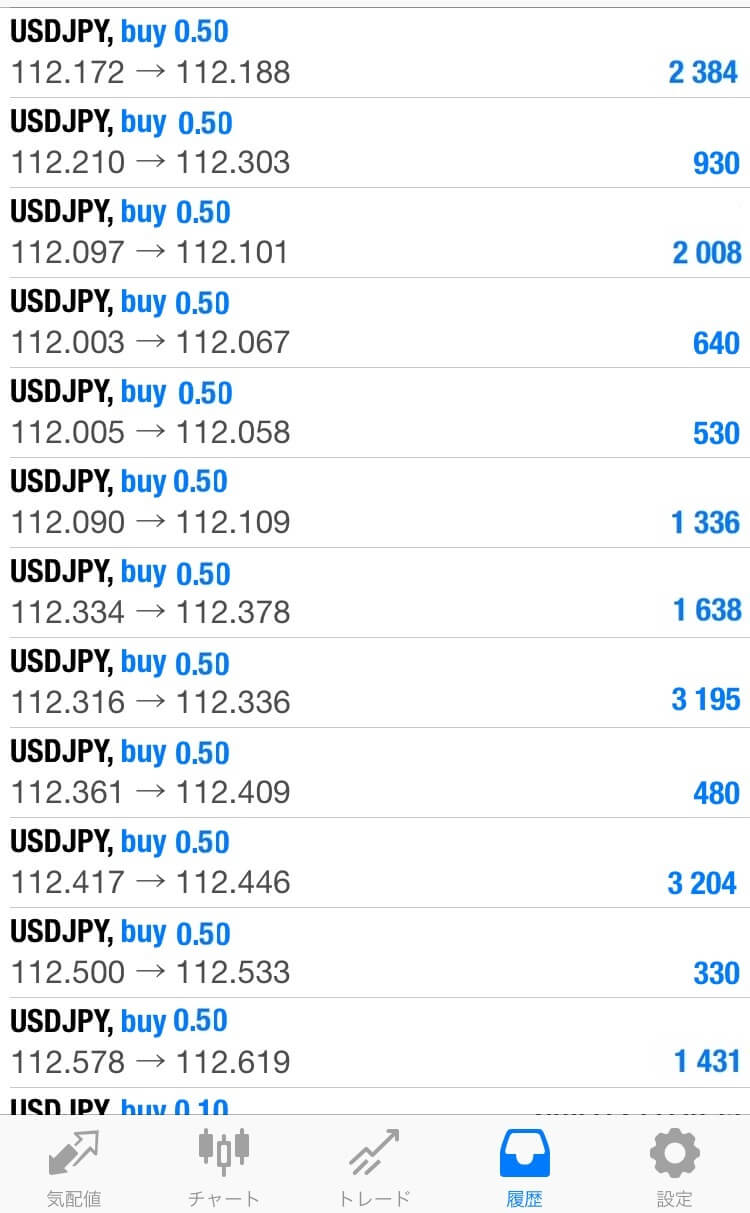Expand the USDJPY trade with profit 2 384
This screenshot has height=1213, width=750.
(375, 53)
